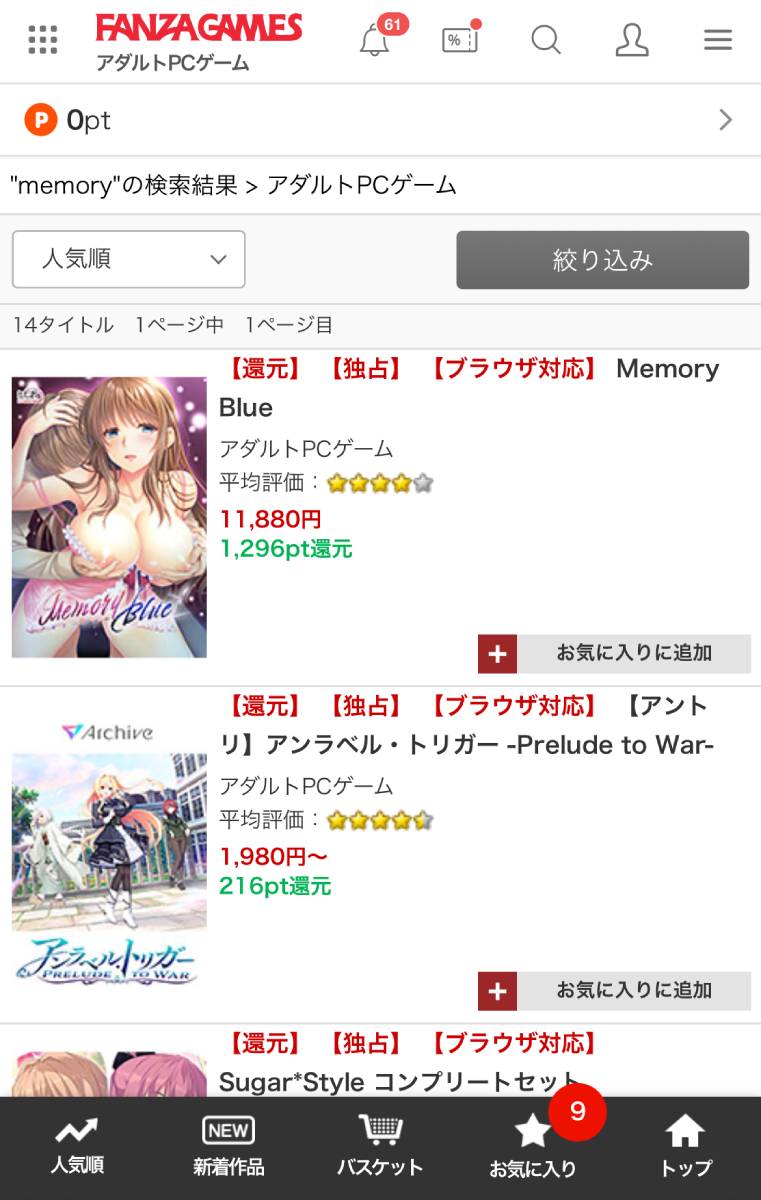Open the バスケット cart tab
This screenshot has height=1200, width=761.
(x=380, y=1146)
